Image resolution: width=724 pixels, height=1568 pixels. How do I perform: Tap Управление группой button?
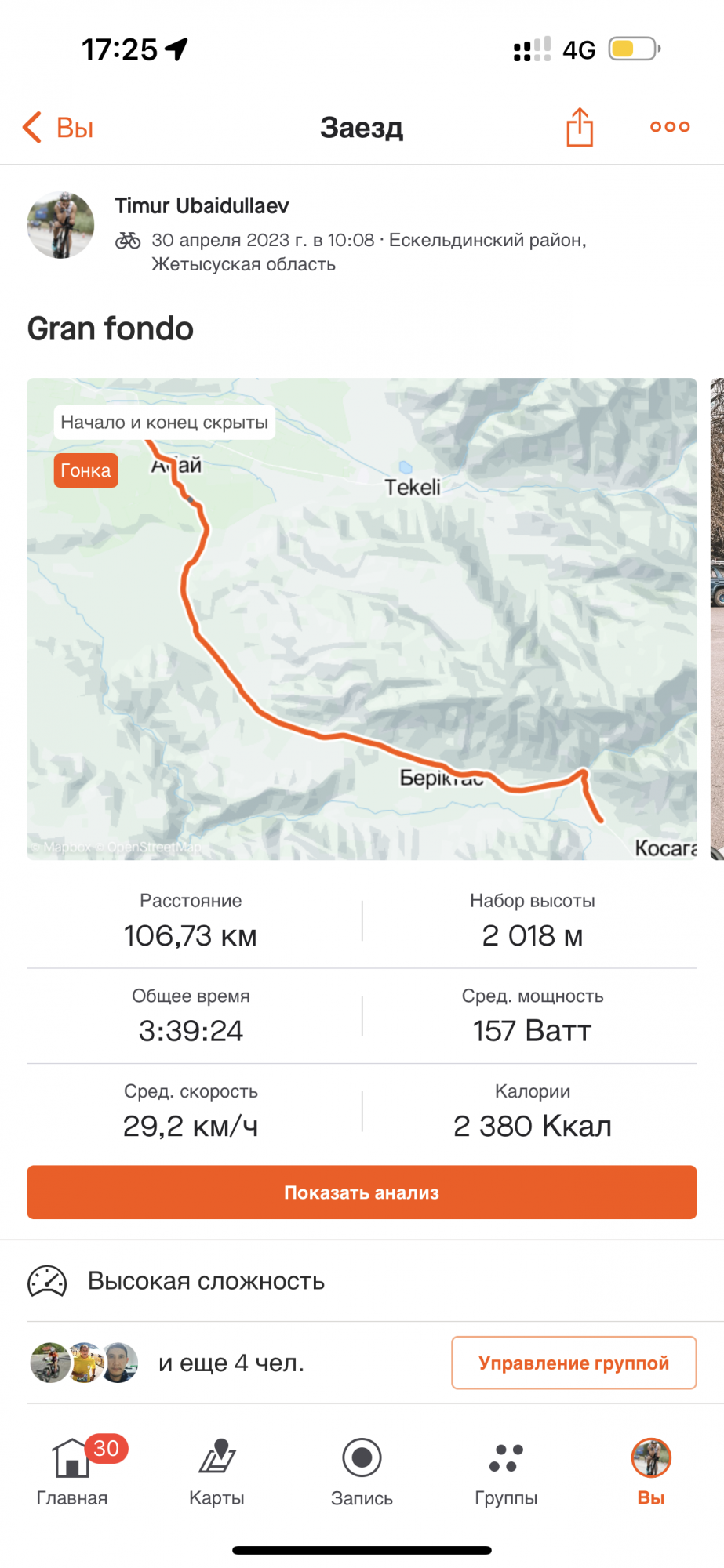tap(573, 1363)
